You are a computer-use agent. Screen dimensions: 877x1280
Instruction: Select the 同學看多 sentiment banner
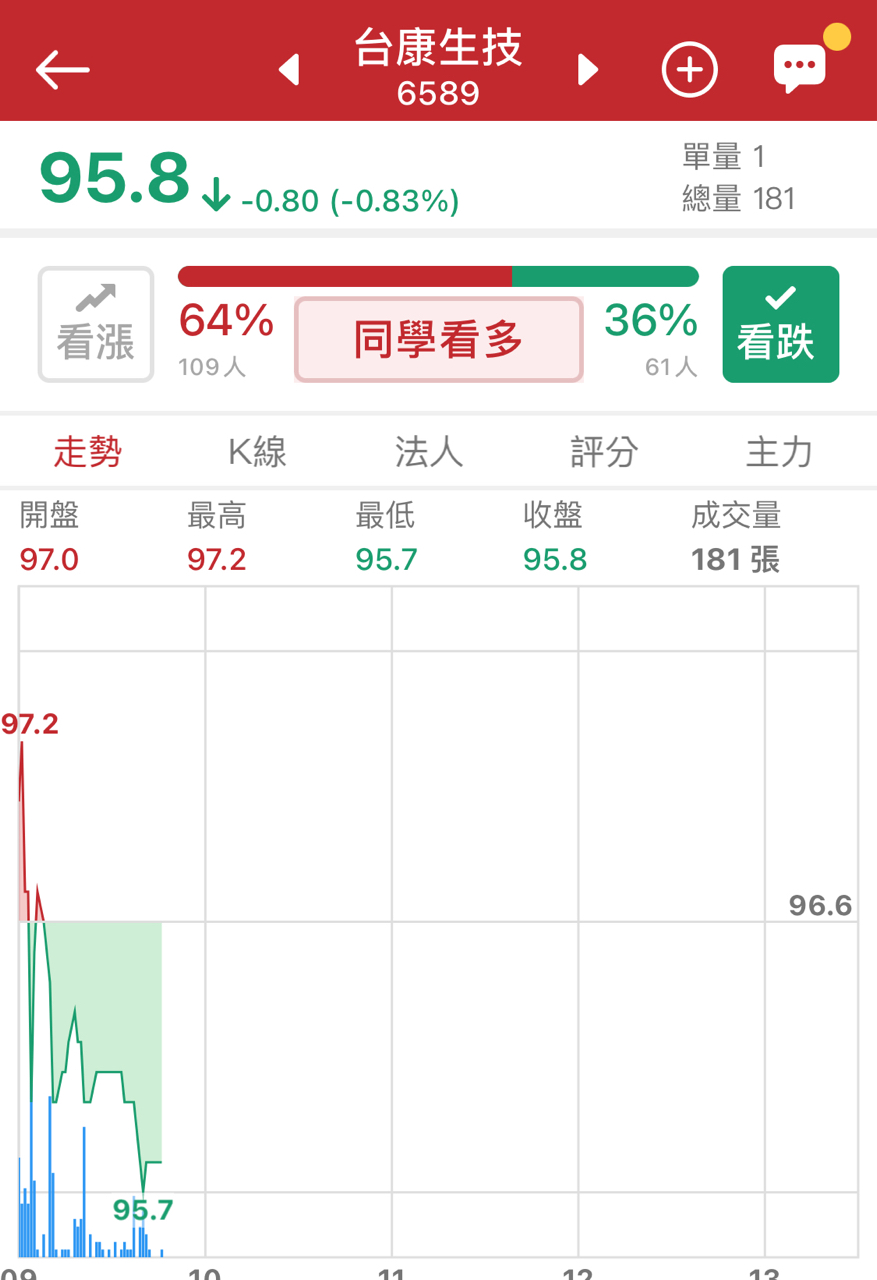[438, 340]
